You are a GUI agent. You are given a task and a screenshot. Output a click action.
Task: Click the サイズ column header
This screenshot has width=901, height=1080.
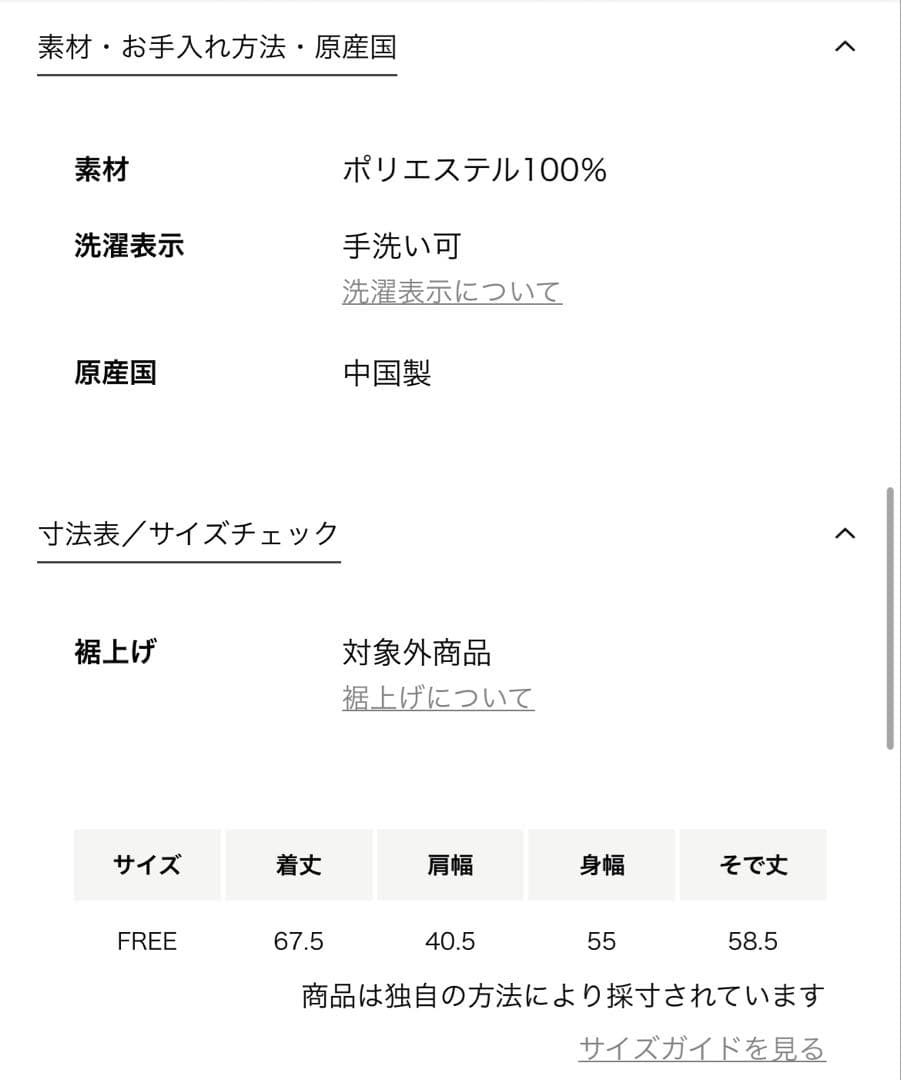point(146,865)
